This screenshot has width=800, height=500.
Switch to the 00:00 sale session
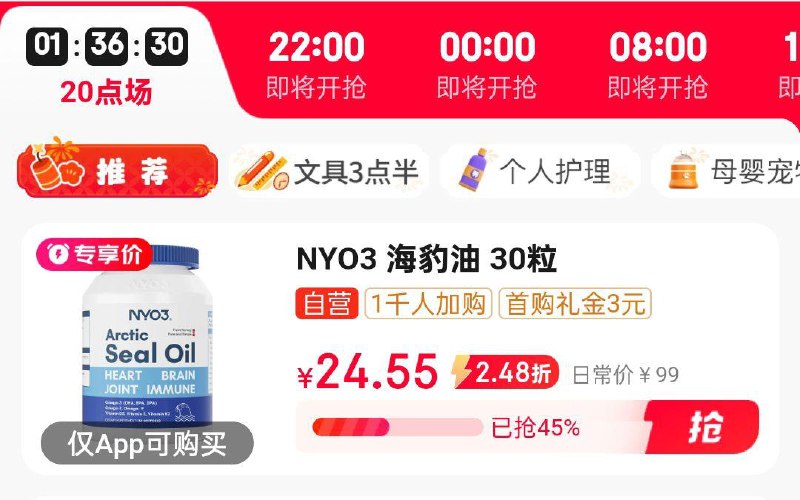point(487,66)
